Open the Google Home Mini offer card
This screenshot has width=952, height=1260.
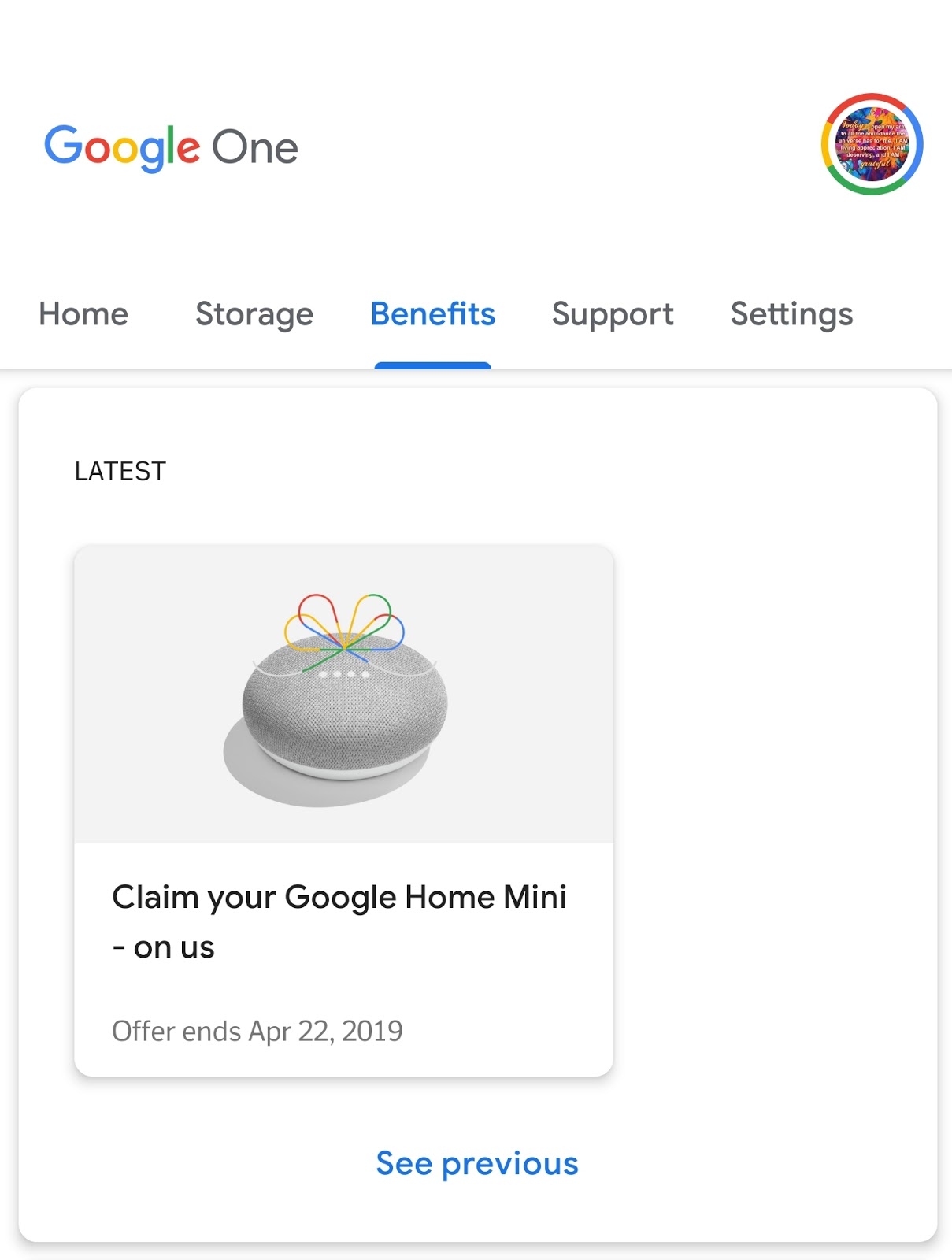click(343, 811)
